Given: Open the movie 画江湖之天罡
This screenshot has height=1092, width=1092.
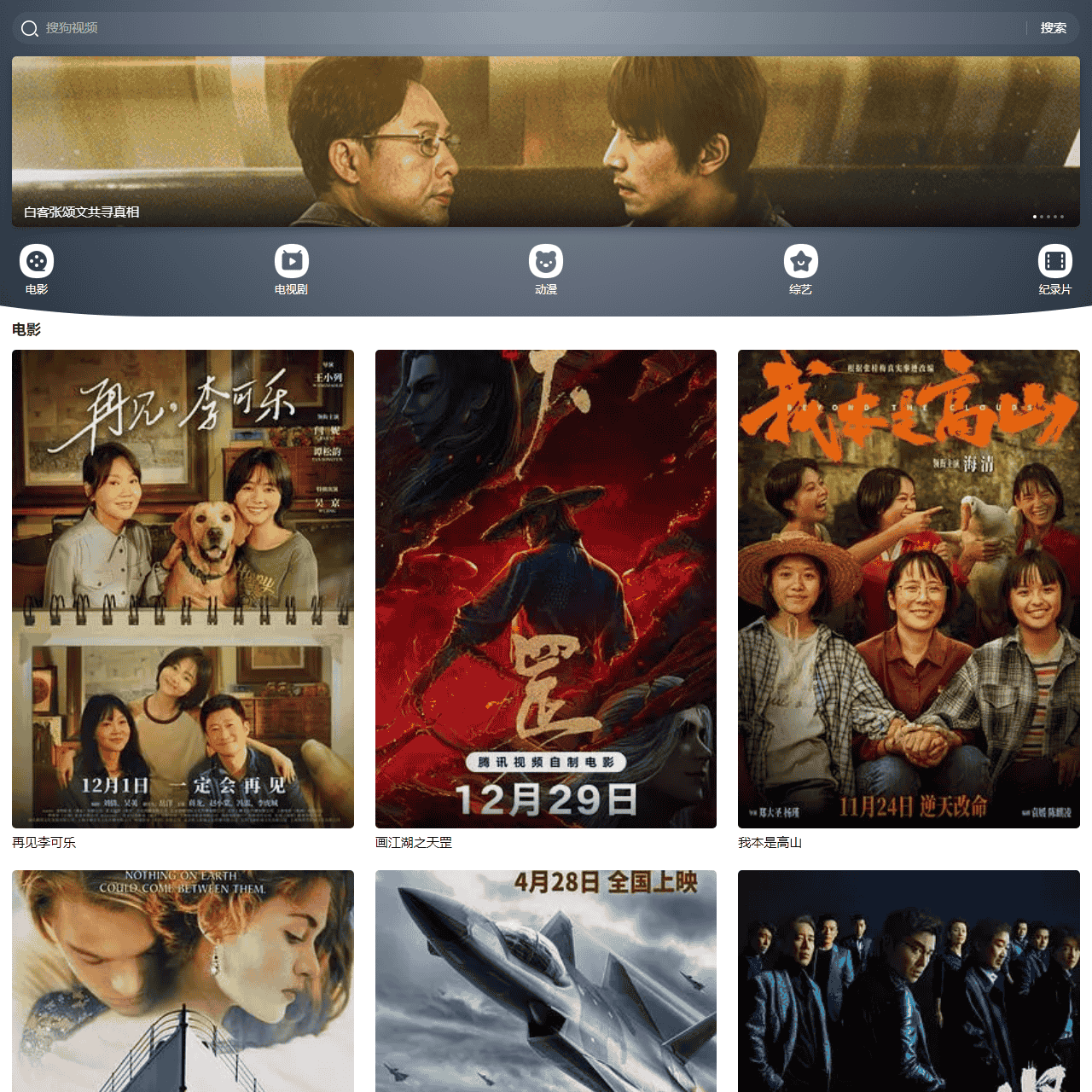Looking at the screenshot, I should pos(546,589).
